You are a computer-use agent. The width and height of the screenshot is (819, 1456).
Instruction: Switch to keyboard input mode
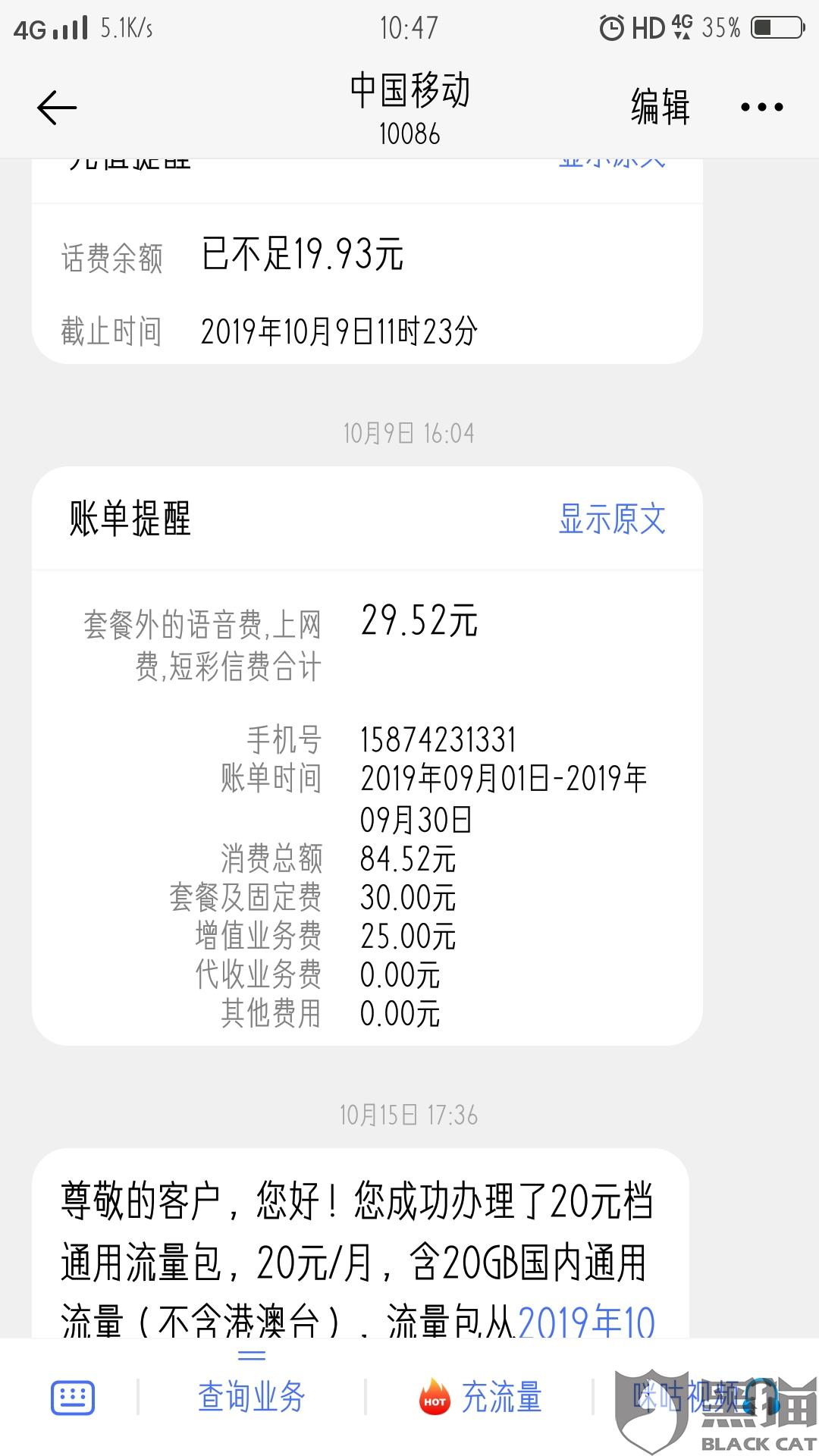73,1398
